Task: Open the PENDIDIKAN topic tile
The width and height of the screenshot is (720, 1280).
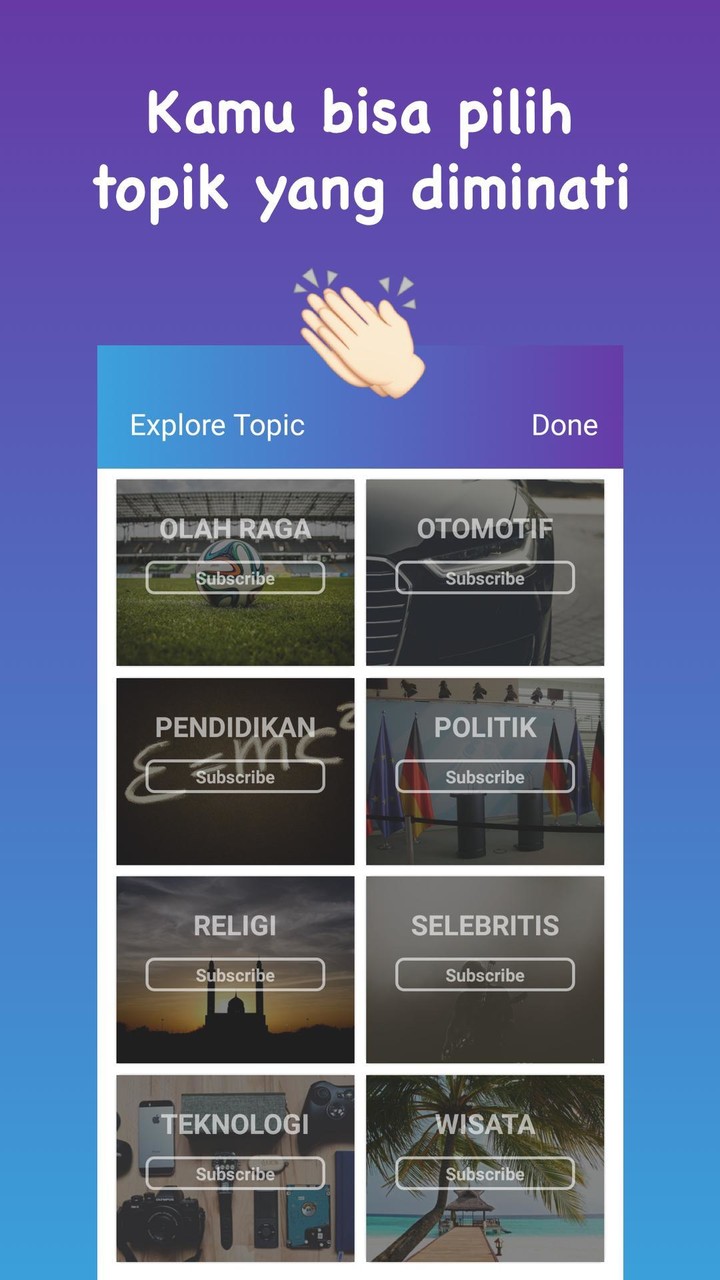Action: (x=236, y=725)
